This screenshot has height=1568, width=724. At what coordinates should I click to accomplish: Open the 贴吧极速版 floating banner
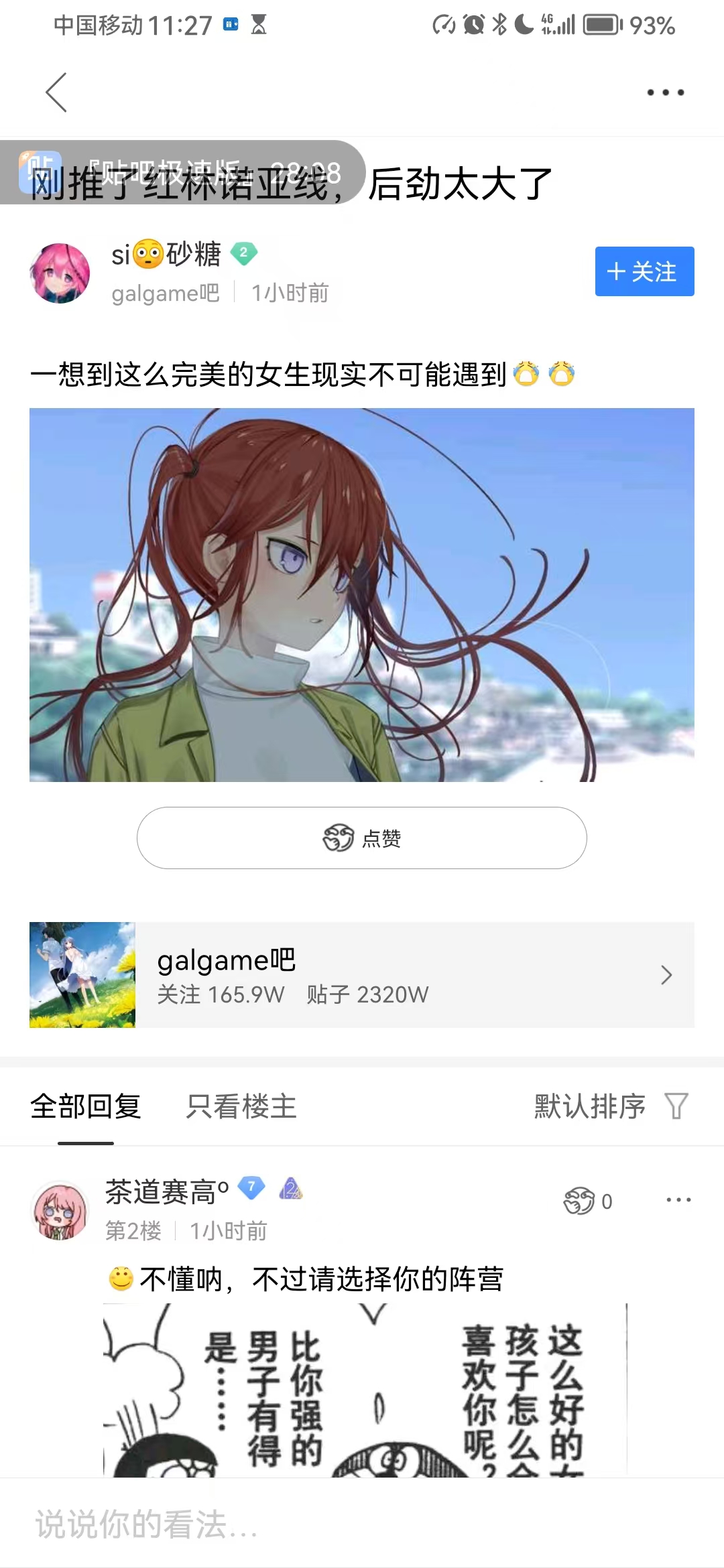(181, 172)
